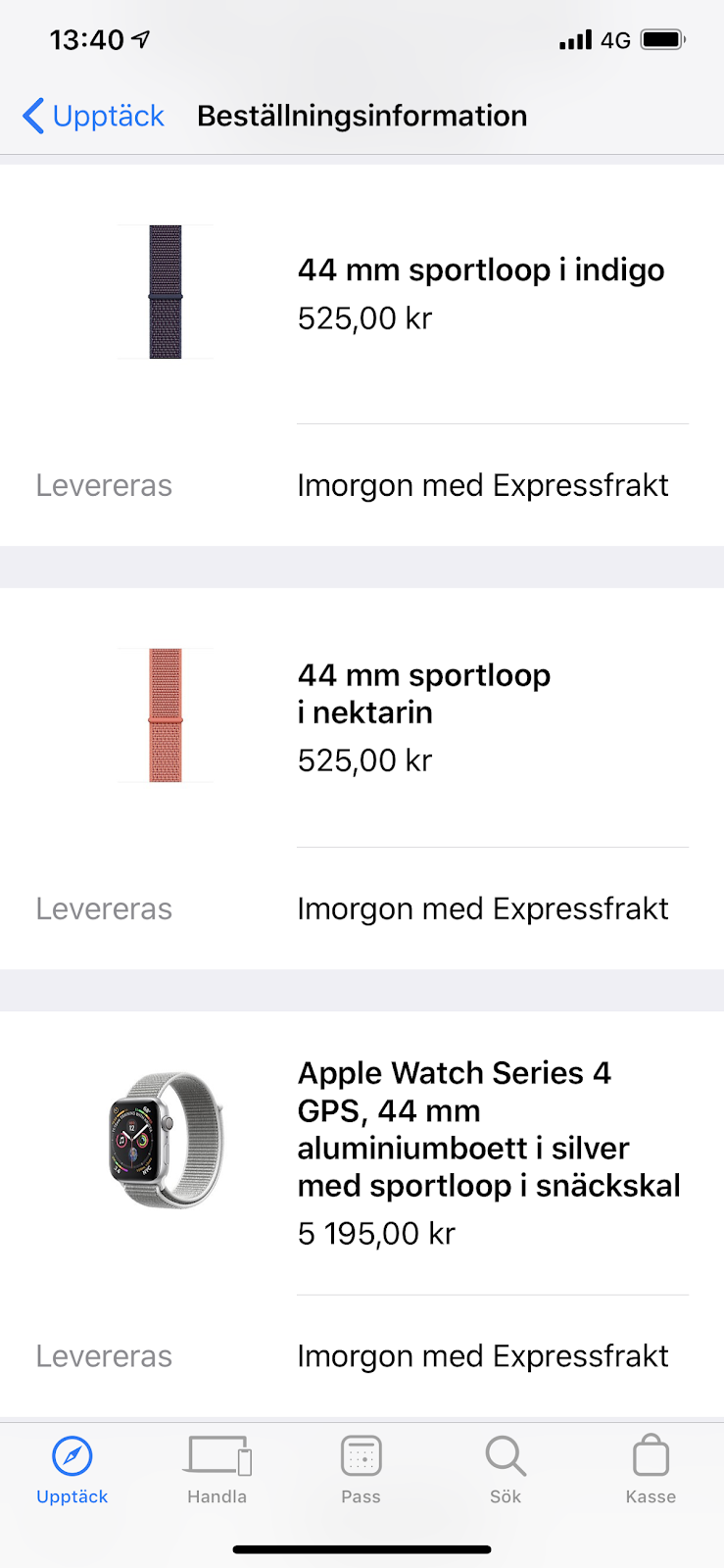Screen dimensions: 724x1568
Task: Switch to the Handla tab
Action: click(x=217, y=1468)
